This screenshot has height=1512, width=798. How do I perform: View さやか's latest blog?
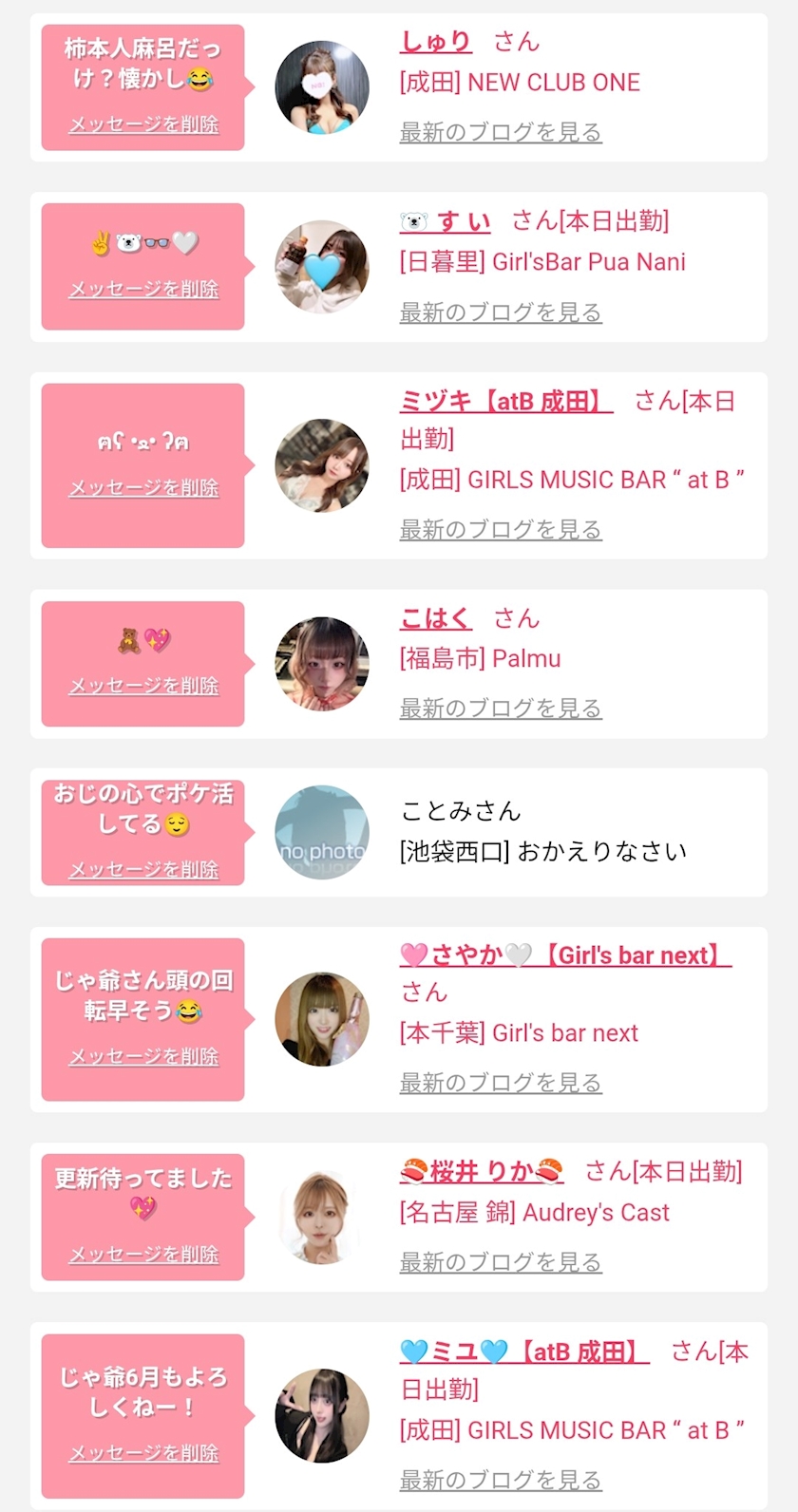click(x=501, y=1082)
